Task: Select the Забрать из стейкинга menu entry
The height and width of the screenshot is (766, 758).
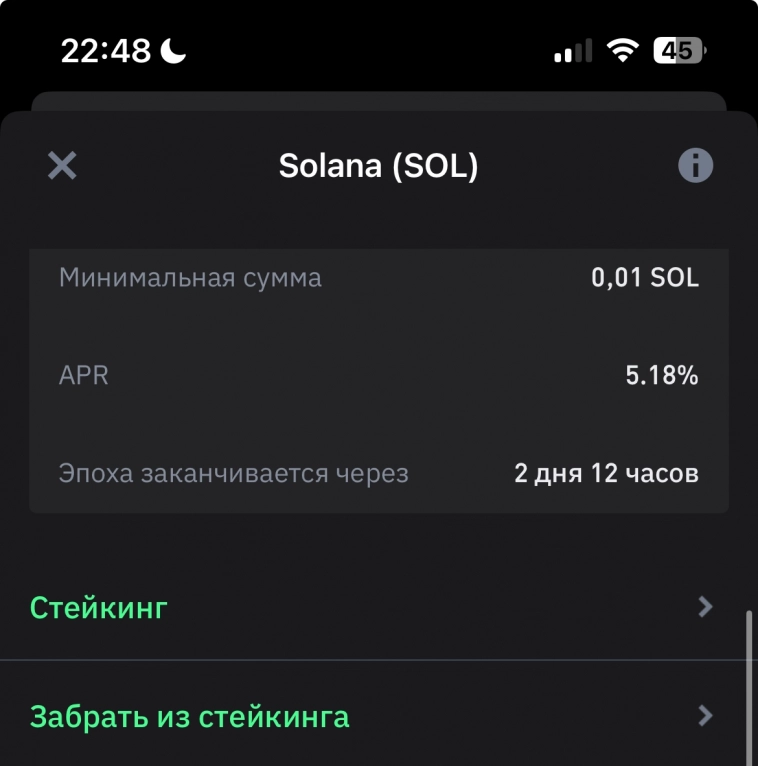Action: click(190, 716)
